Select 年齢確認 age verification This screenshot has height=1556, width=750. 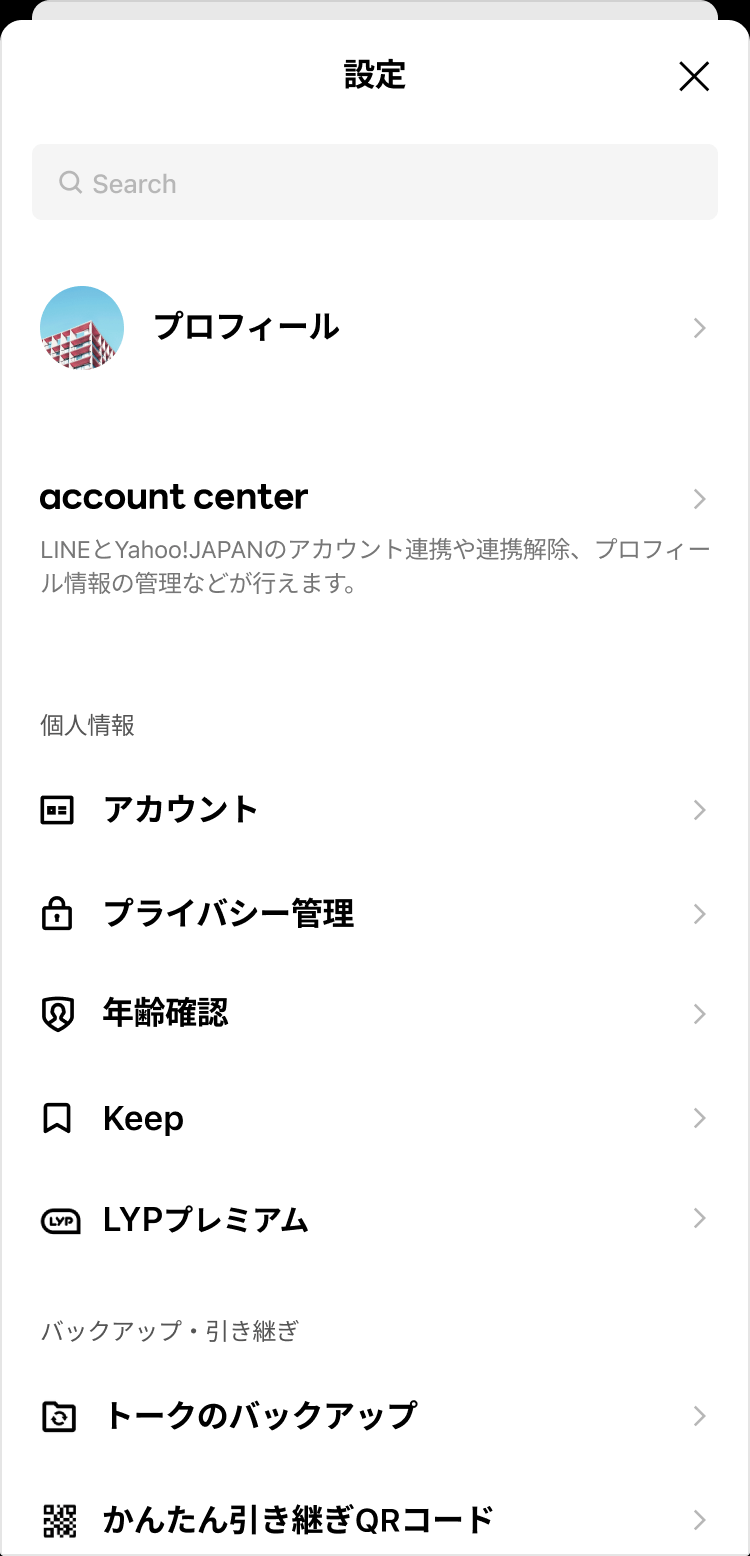[374, 1014]
